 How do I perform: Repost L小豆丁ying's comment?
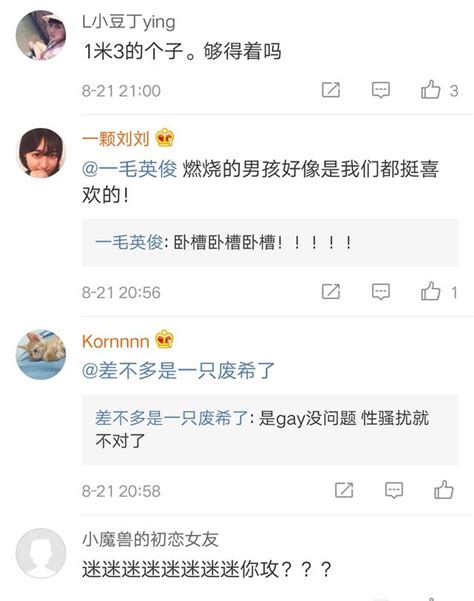331,90
